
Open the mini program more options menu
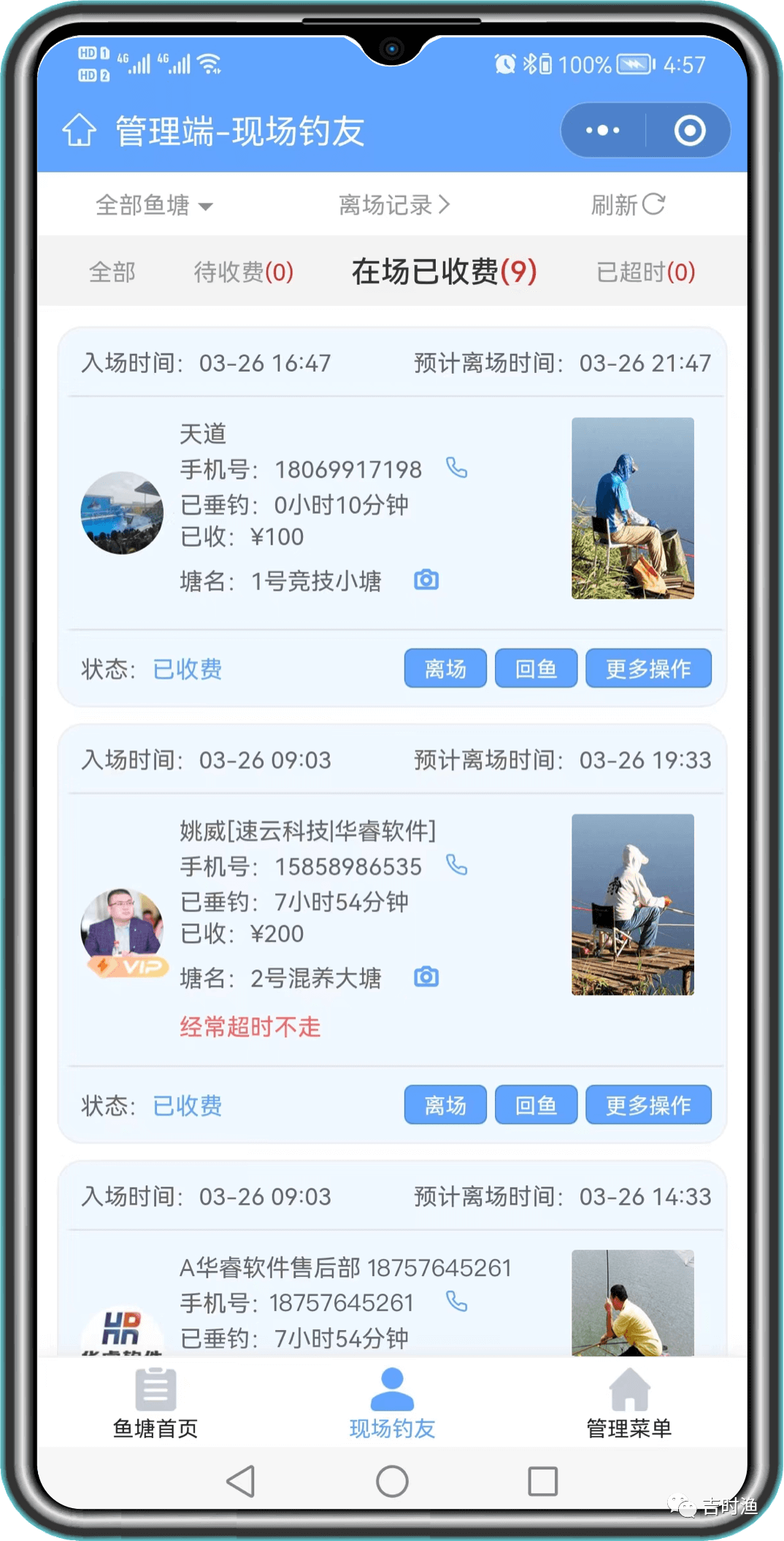pyautogui.click(x=603, y=131)
